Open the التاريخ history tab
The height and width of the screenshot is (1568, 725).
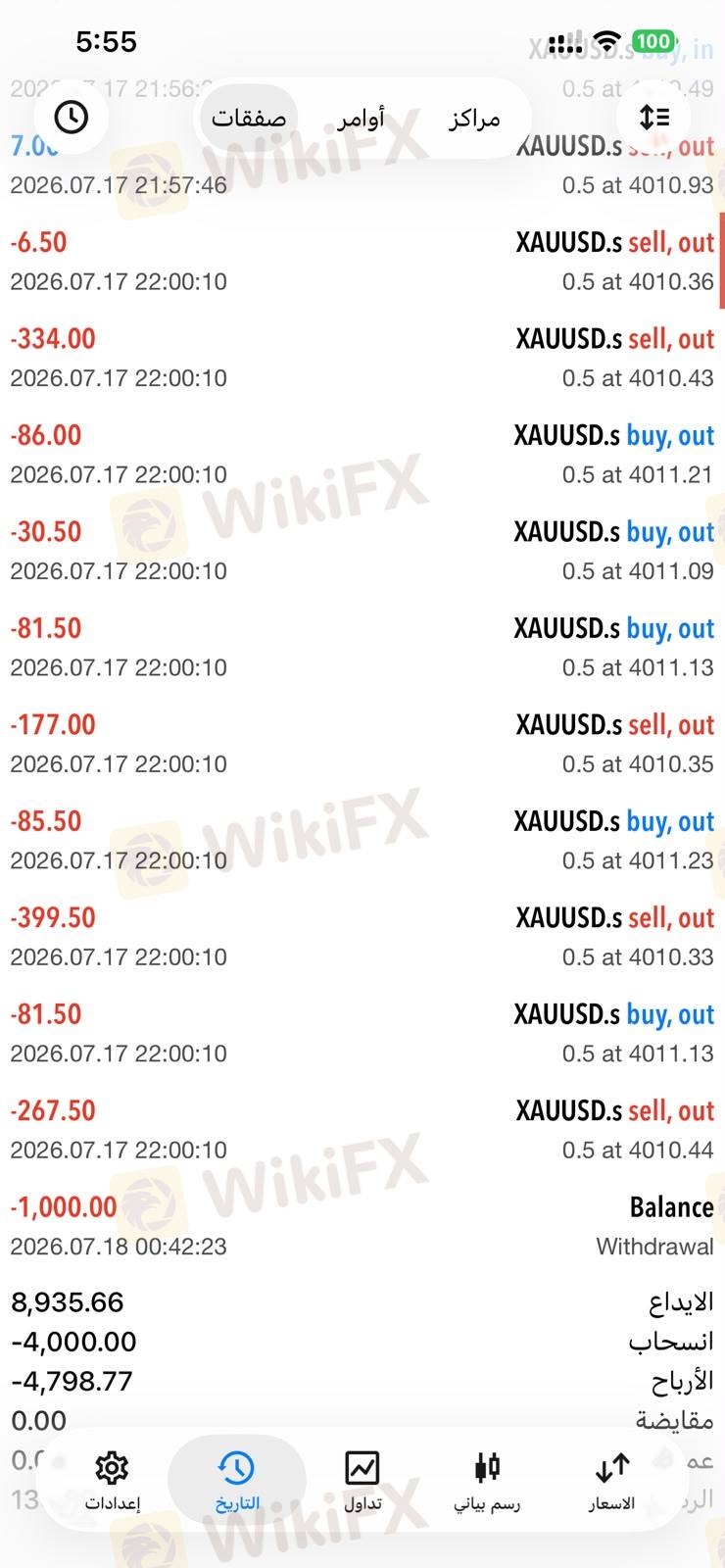click(x=237, y=1482)
